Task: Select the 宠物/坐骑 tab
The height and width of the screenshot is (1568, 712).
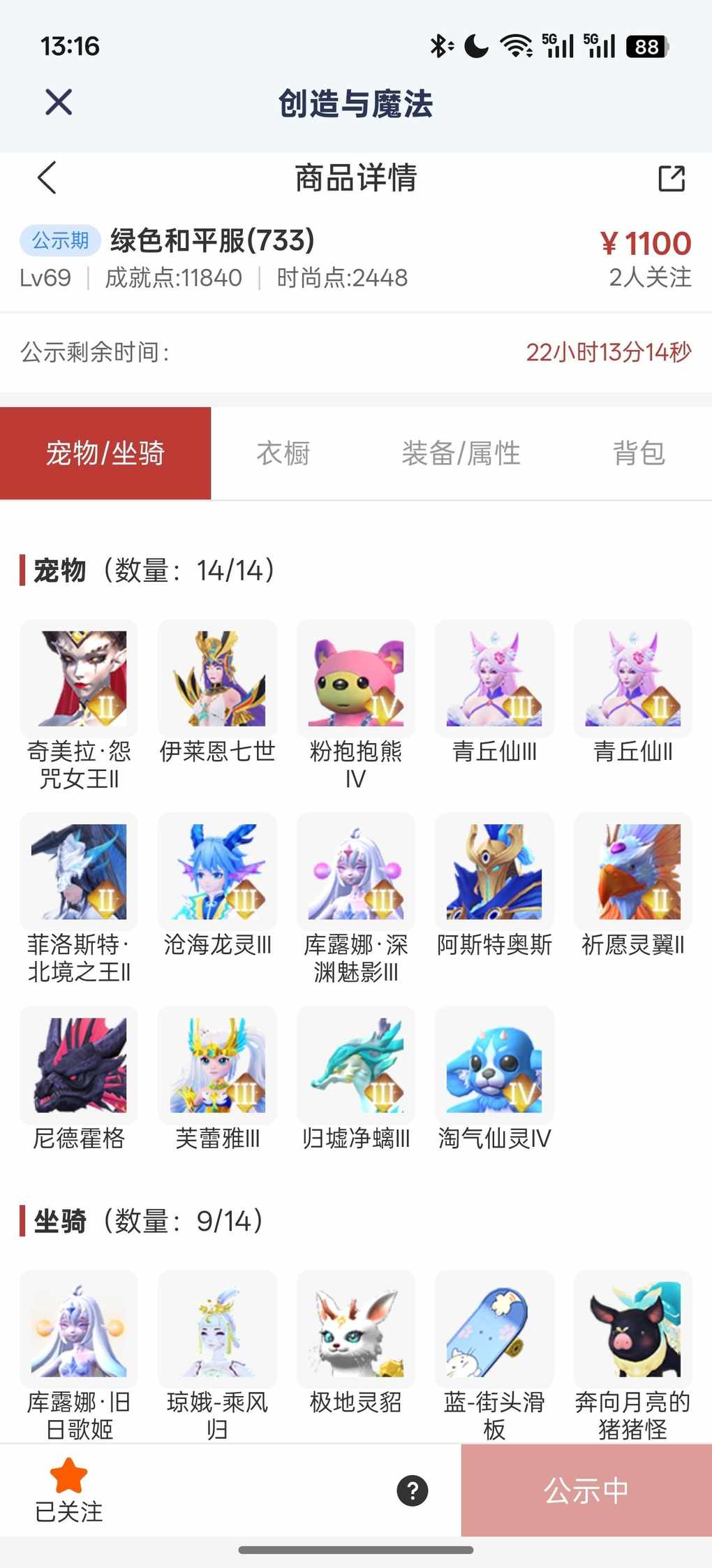Action: [105, 453]
